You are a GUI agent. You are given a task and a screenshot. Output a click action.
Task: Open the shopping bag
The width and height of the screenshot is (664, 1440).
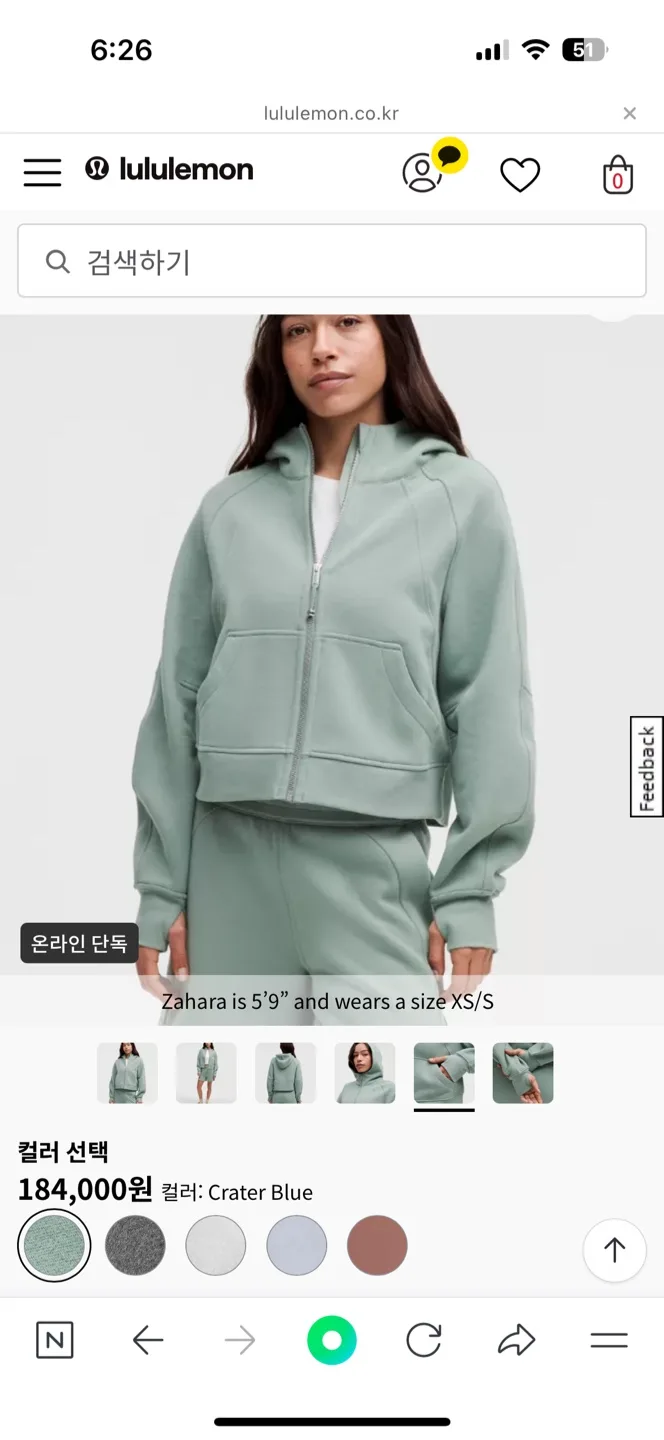(618, 175)
